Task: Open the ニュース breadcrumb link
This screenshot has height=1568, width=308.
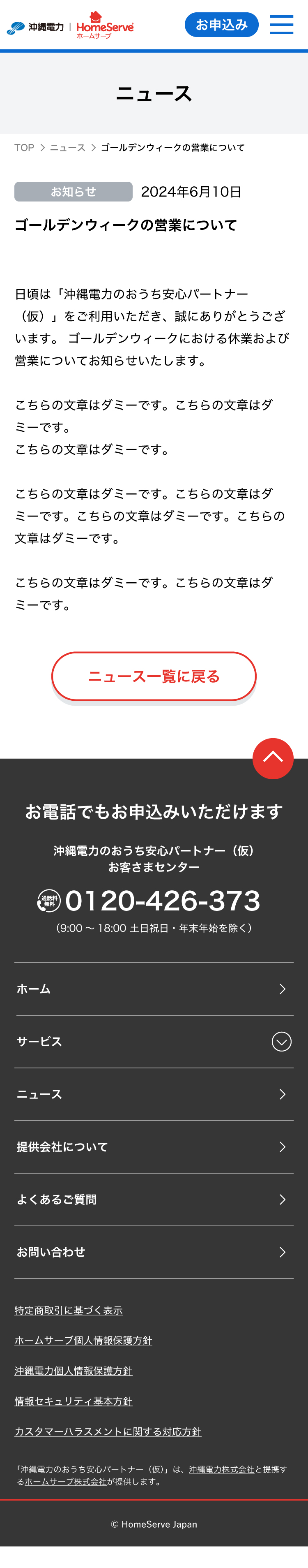Action: click(67, 148)
